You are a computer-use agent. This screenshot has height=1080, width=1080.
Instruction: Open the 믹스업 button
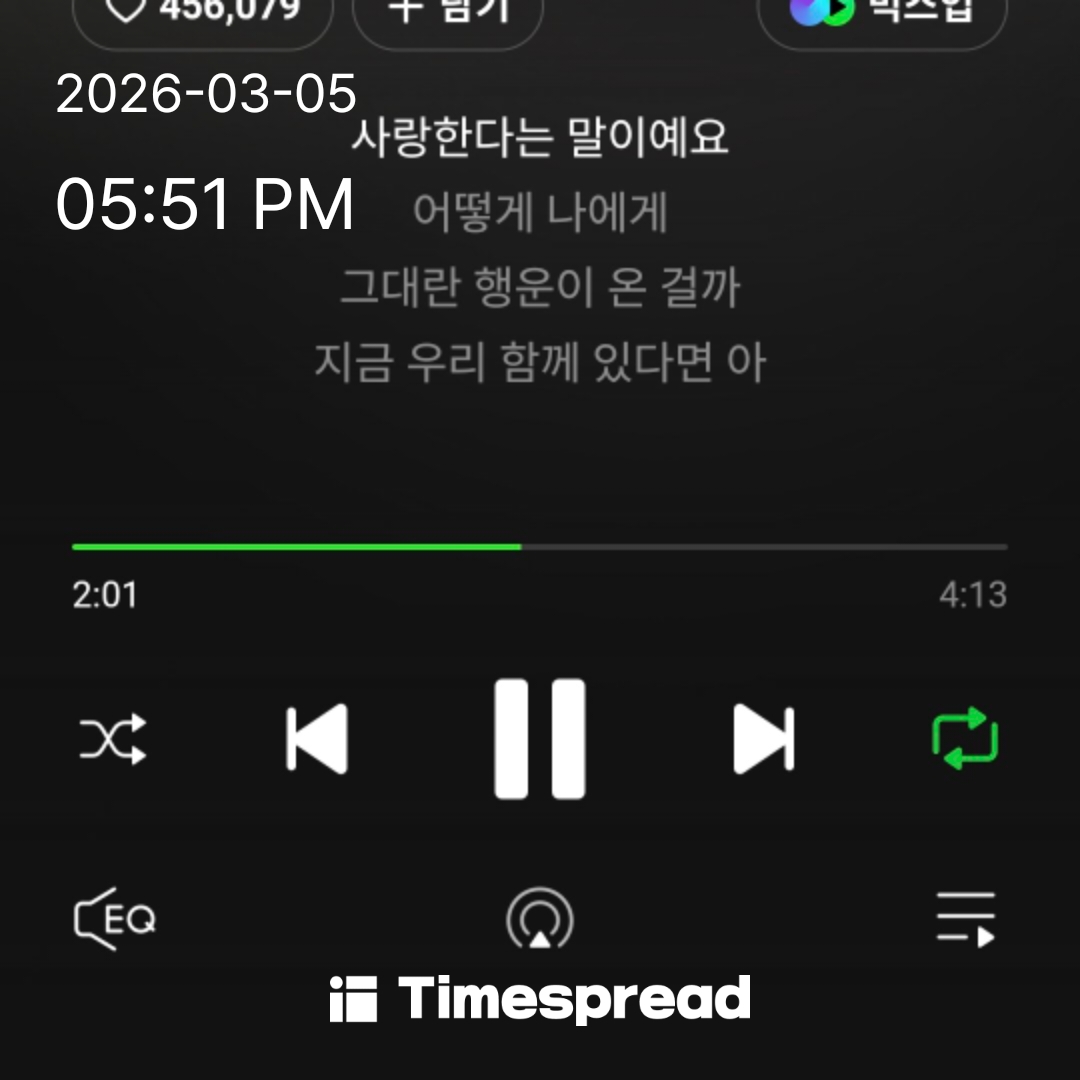[x=882, y=12]
